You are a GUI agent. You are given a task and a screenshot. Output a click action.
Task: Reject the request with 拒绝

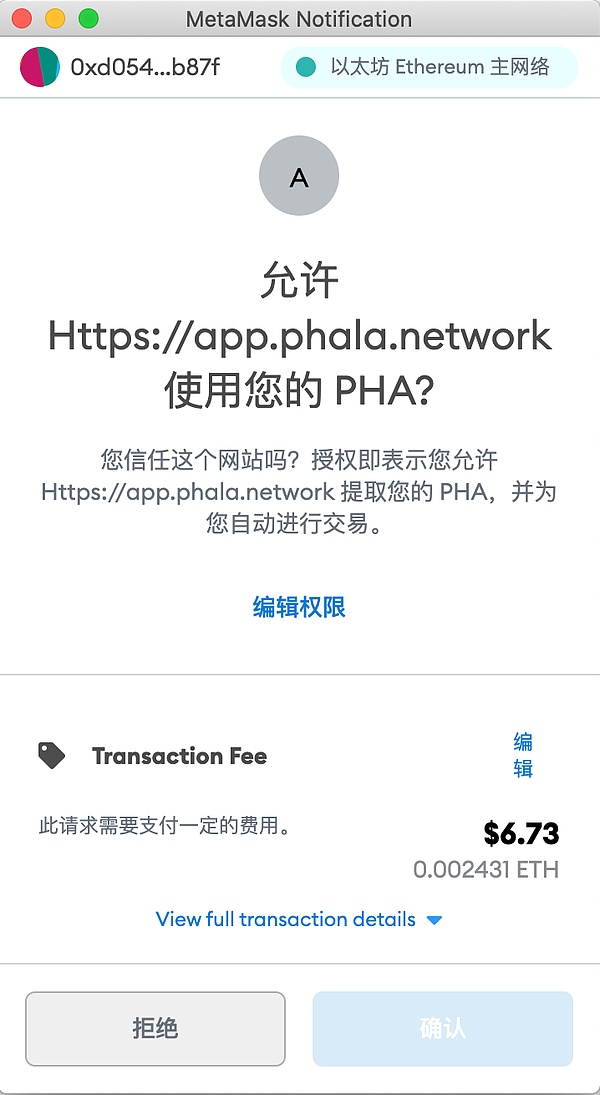(155, 1028)
